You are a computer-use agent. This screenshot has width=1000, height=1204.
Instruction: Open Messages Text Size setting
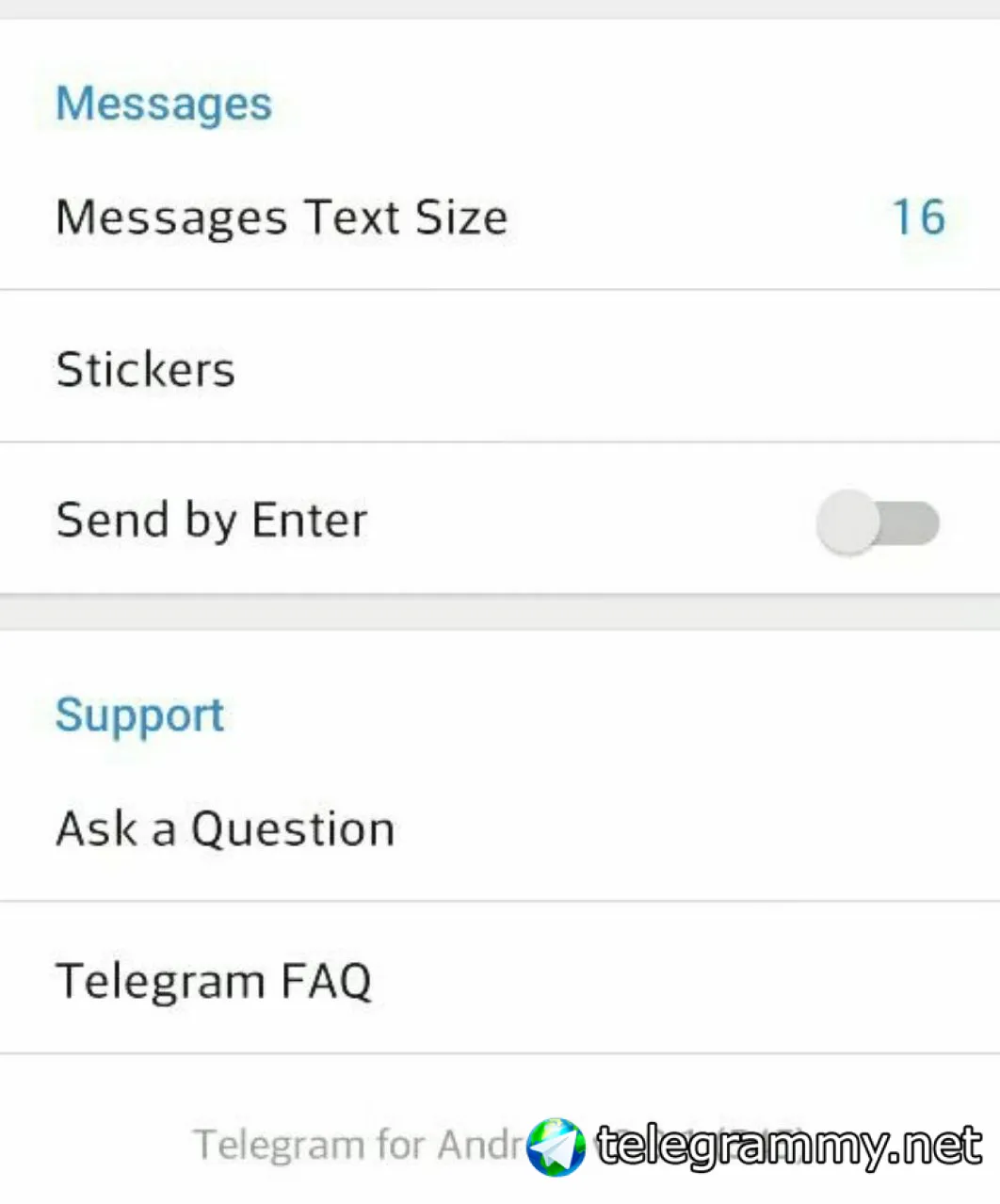coord(499,217)
